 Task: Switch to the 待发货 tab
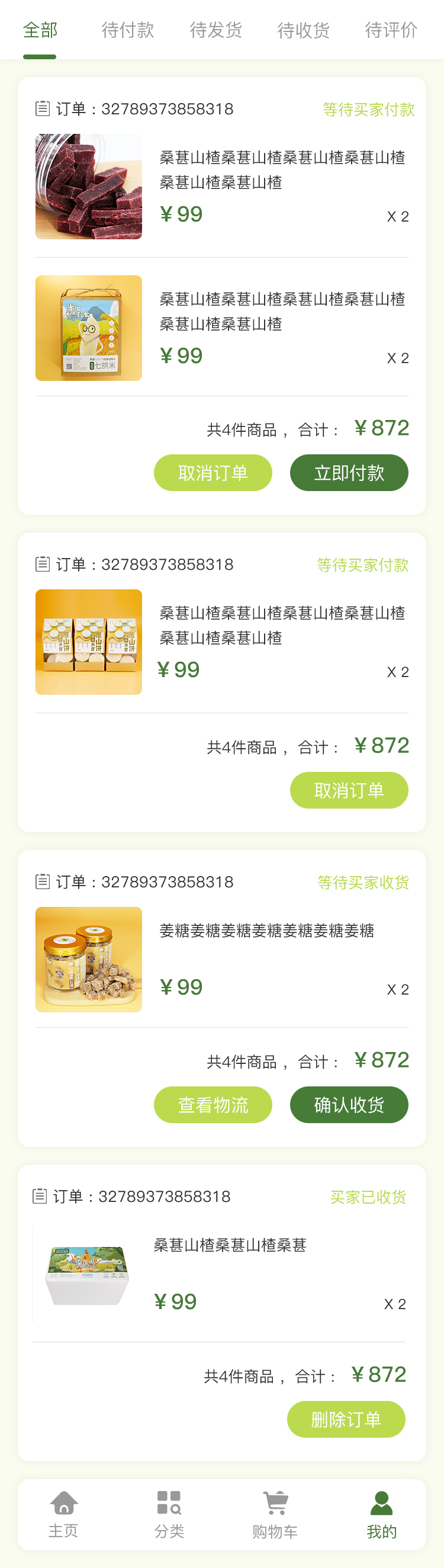216,30
